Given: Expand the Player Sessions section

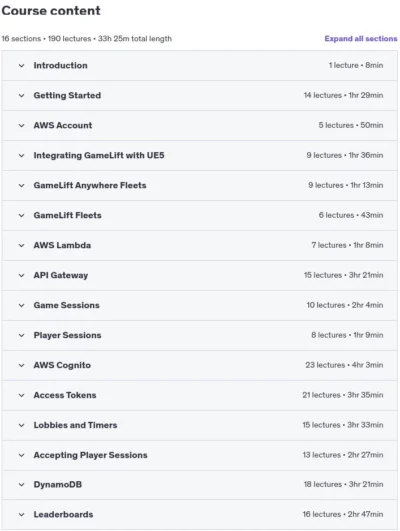Looking at the screenshot, I should 199,335.
